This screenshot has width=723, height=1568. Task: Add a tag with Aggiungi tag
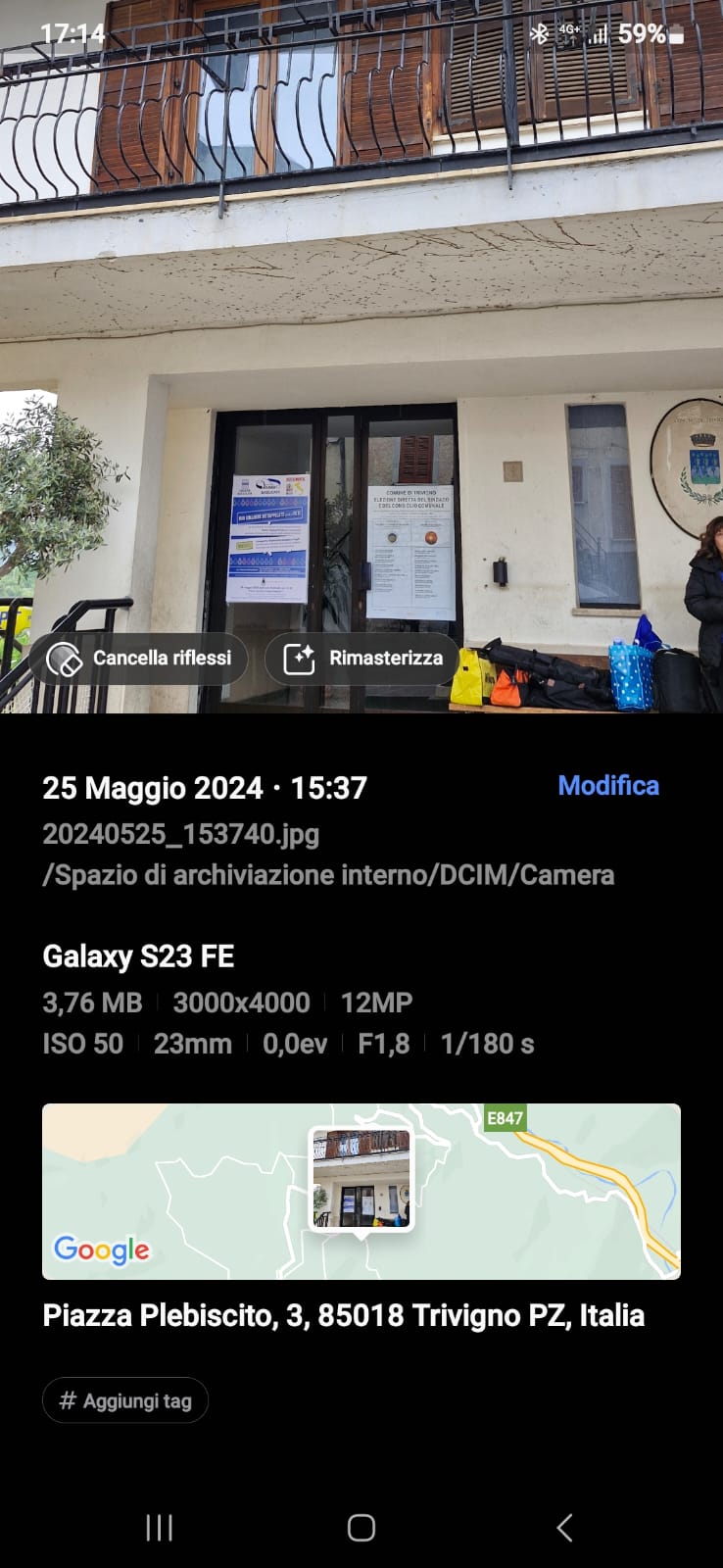click(x=125, y=1400)
